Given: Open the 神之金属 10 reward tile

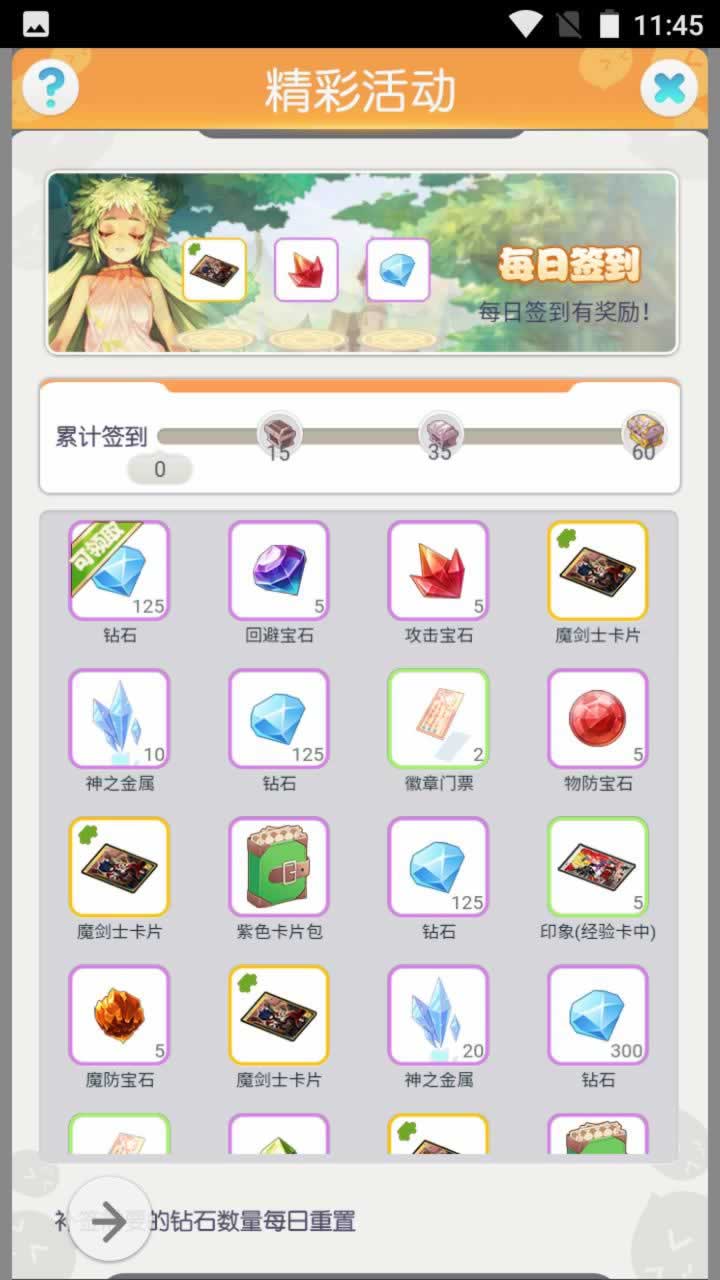Looking at the screenshot, I should [119, 719].
